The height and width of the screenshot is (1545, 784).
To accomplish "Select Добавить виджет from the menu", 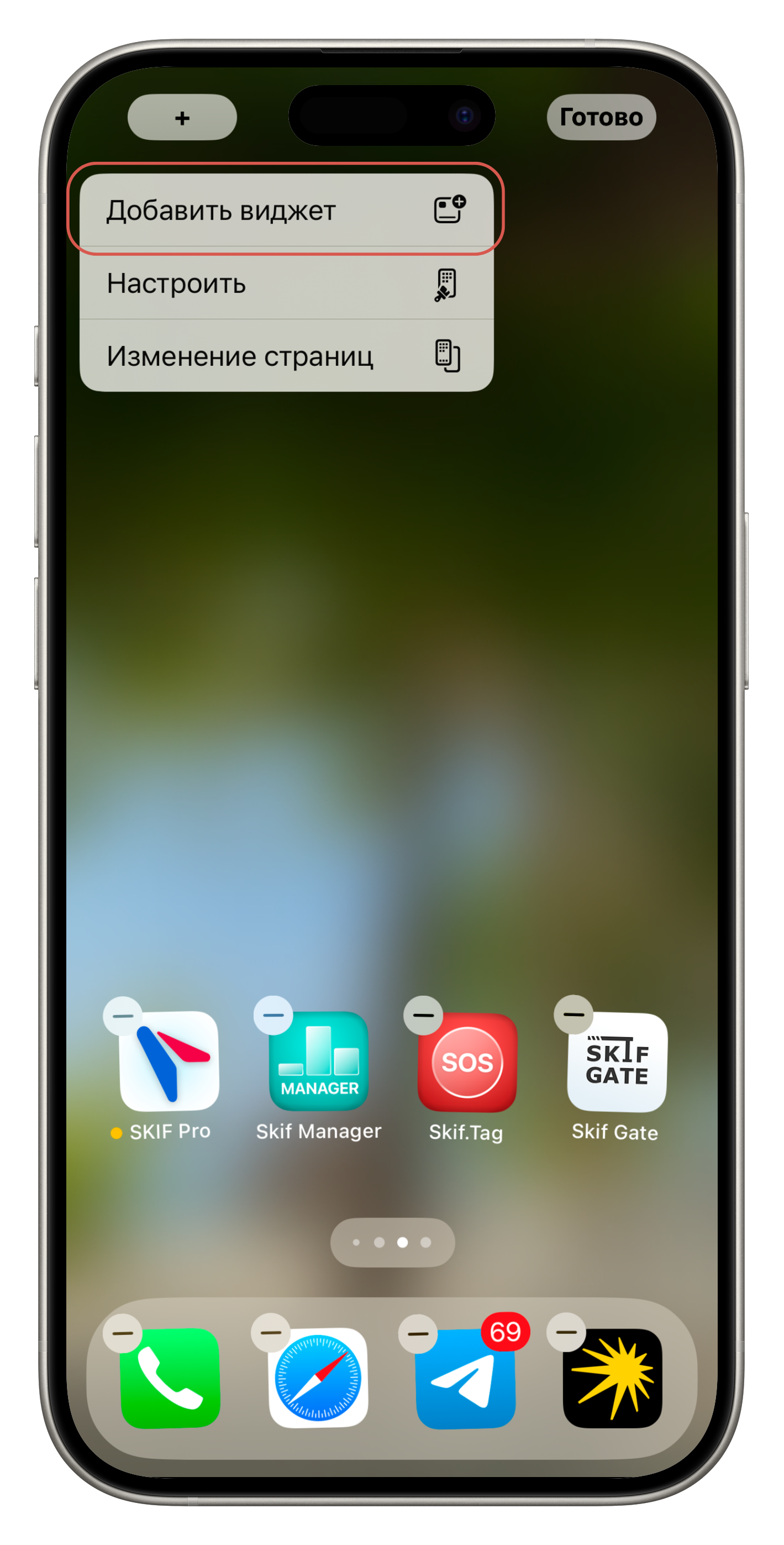I will 286,211.
